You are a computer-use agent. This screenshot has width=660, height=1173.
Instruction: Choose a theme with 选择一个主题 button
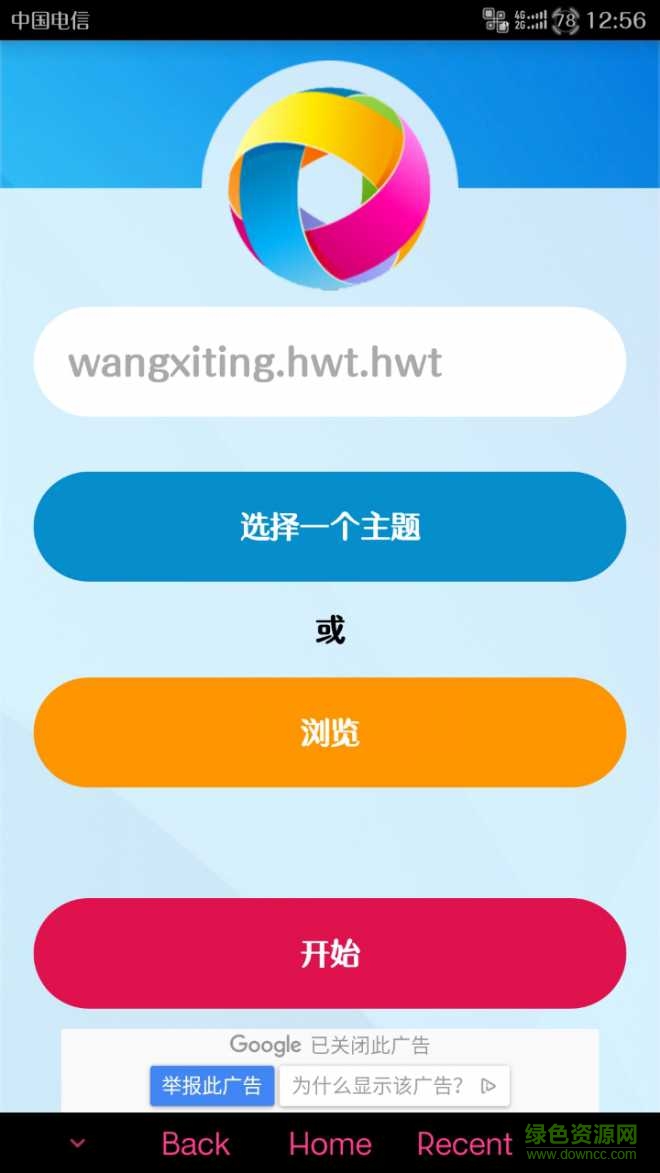330,526
